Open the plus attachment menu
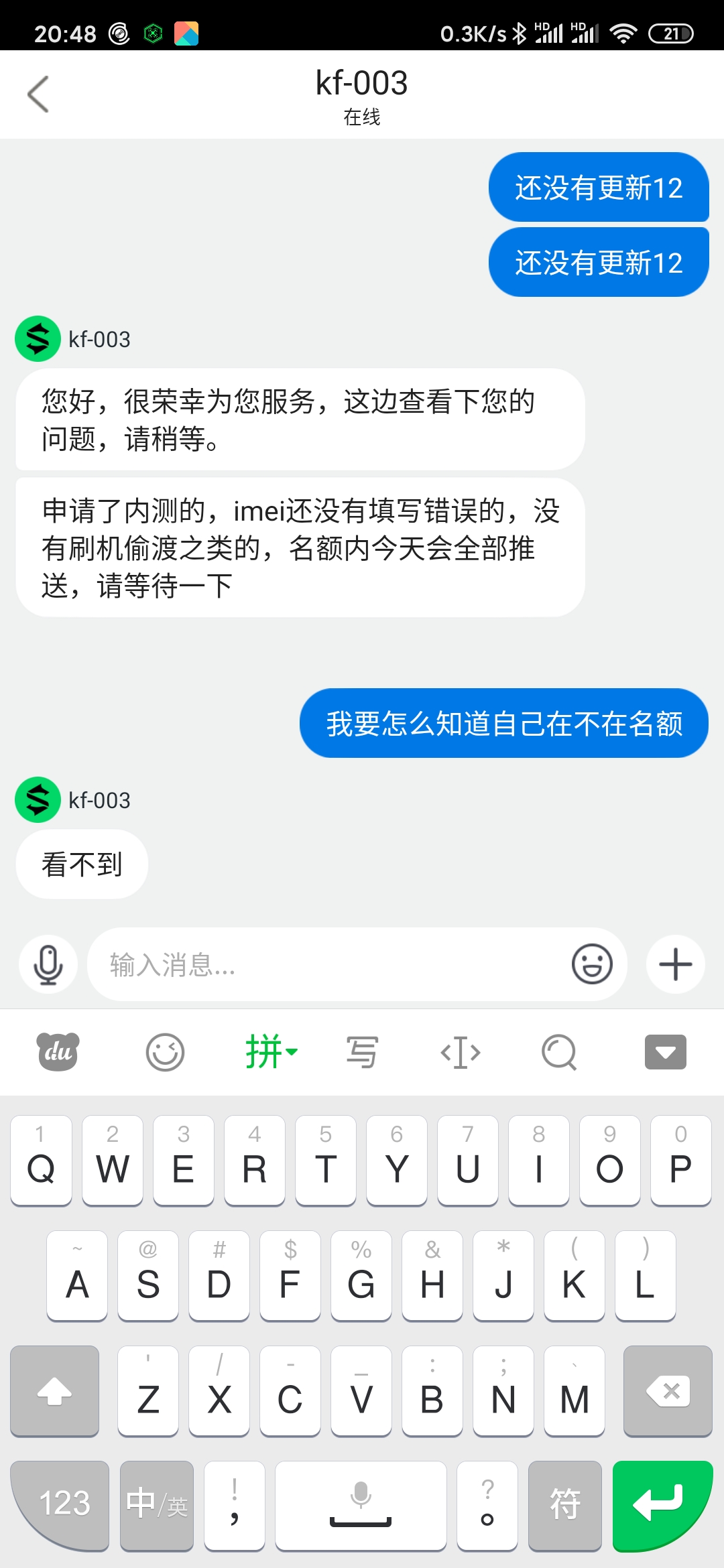 tap(675, 964)
